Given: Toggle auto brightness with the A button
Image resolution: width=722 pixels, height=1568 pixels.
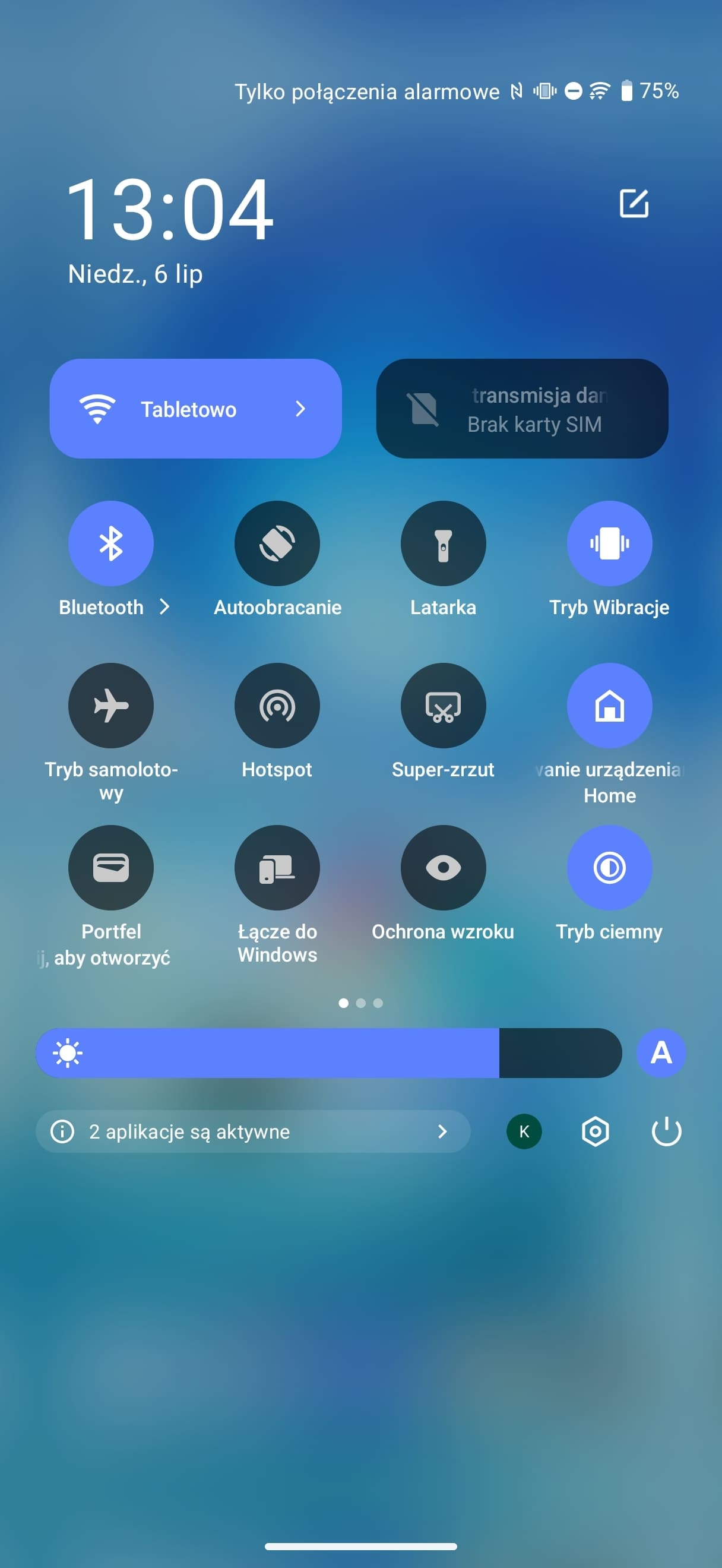Looking at the screenshot, I should click(661, 1052).
